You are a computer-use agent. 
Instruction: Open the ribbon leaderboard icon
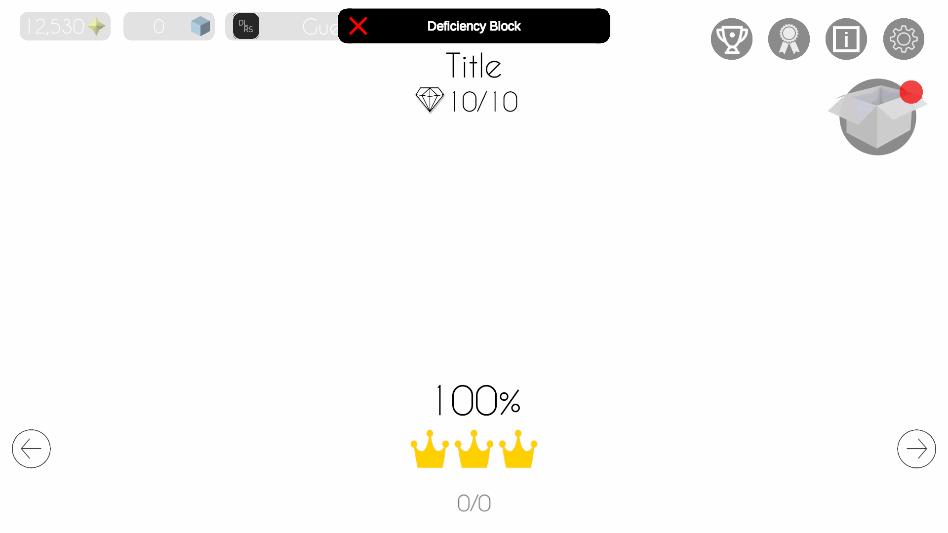click(x=788, y=39)
